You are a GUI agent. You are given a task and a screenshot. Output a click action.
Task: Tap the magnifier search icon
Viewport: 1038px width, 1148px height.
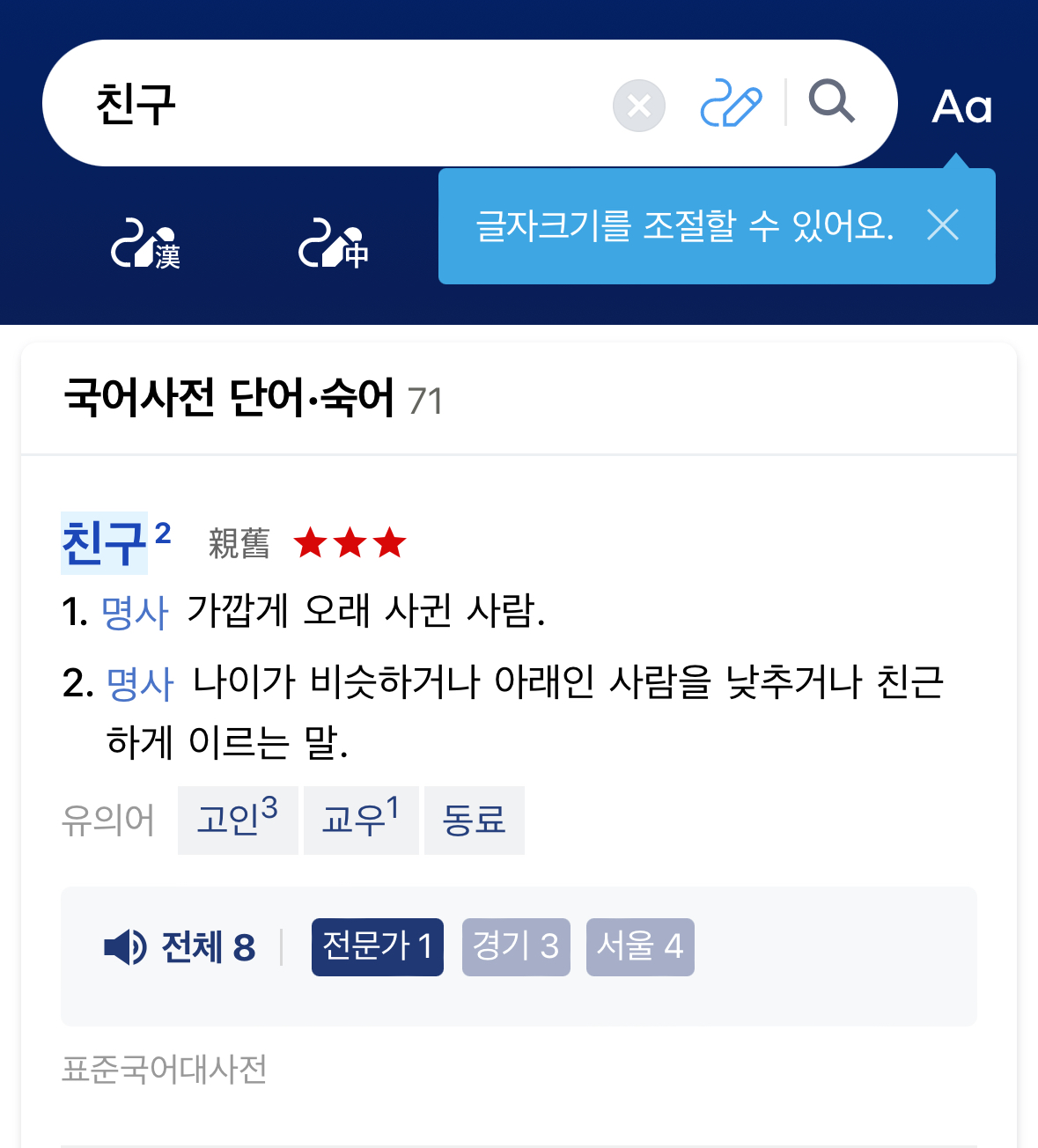832,101
